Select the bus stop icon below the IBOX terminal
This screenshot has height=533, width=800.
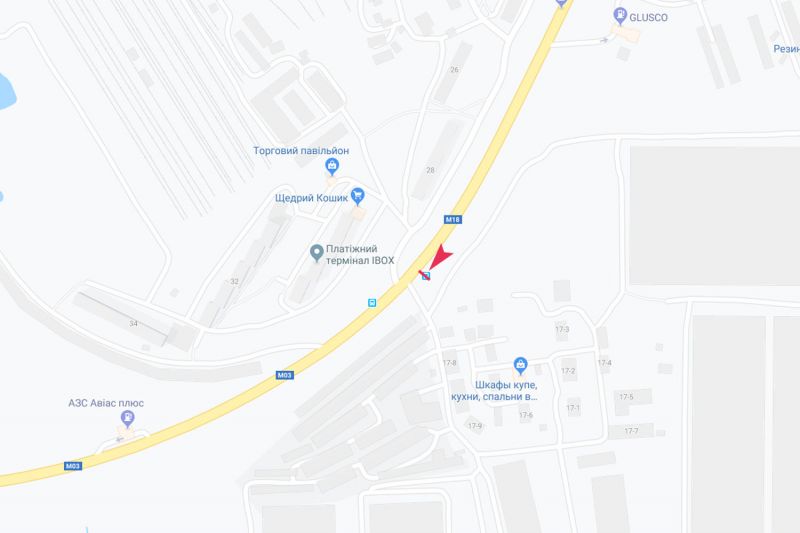371,301
